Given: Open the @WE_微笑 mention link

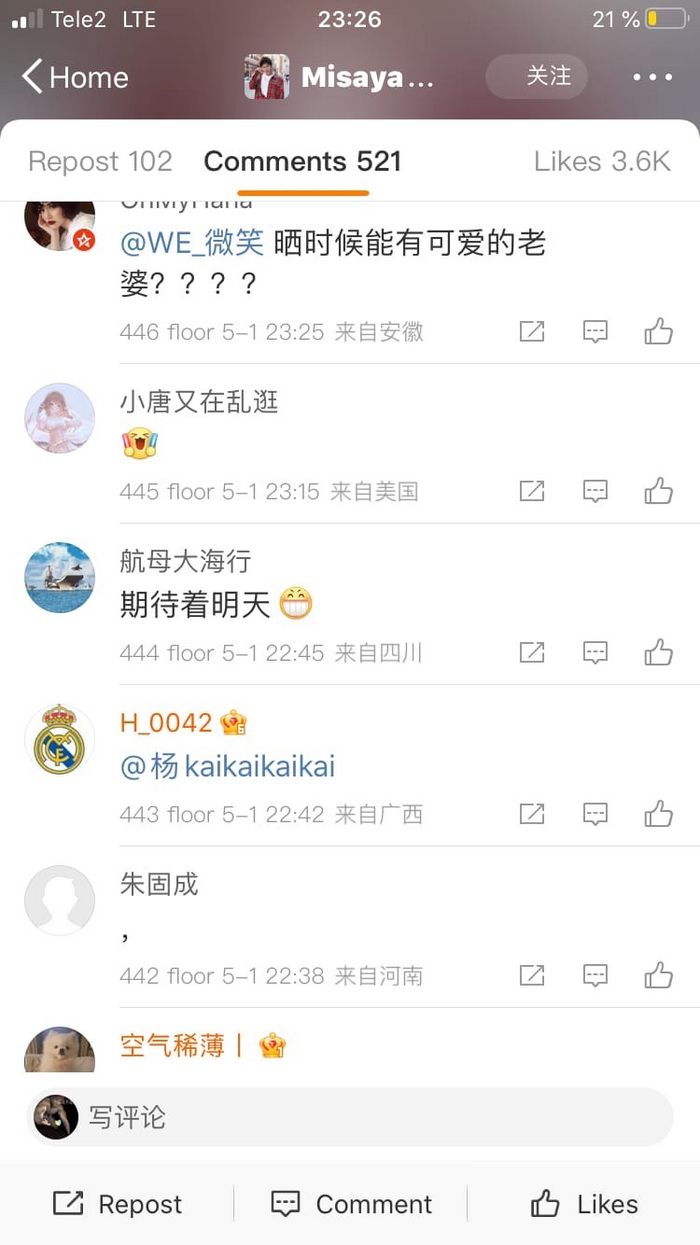Looking at the screenshot, I should (192, 243).
